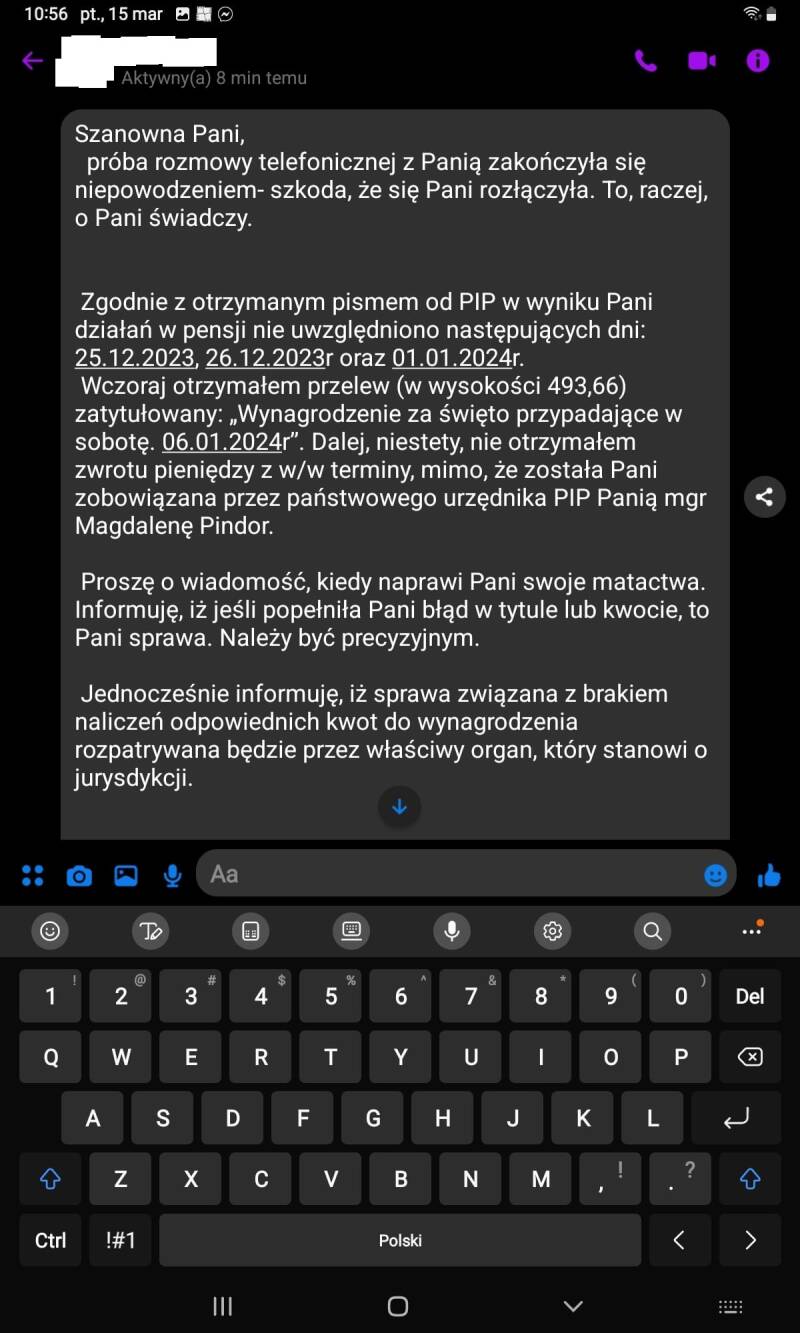Share the message via share icon
This screenshot has width=800, height=1333.
click(x=764, y=496)
